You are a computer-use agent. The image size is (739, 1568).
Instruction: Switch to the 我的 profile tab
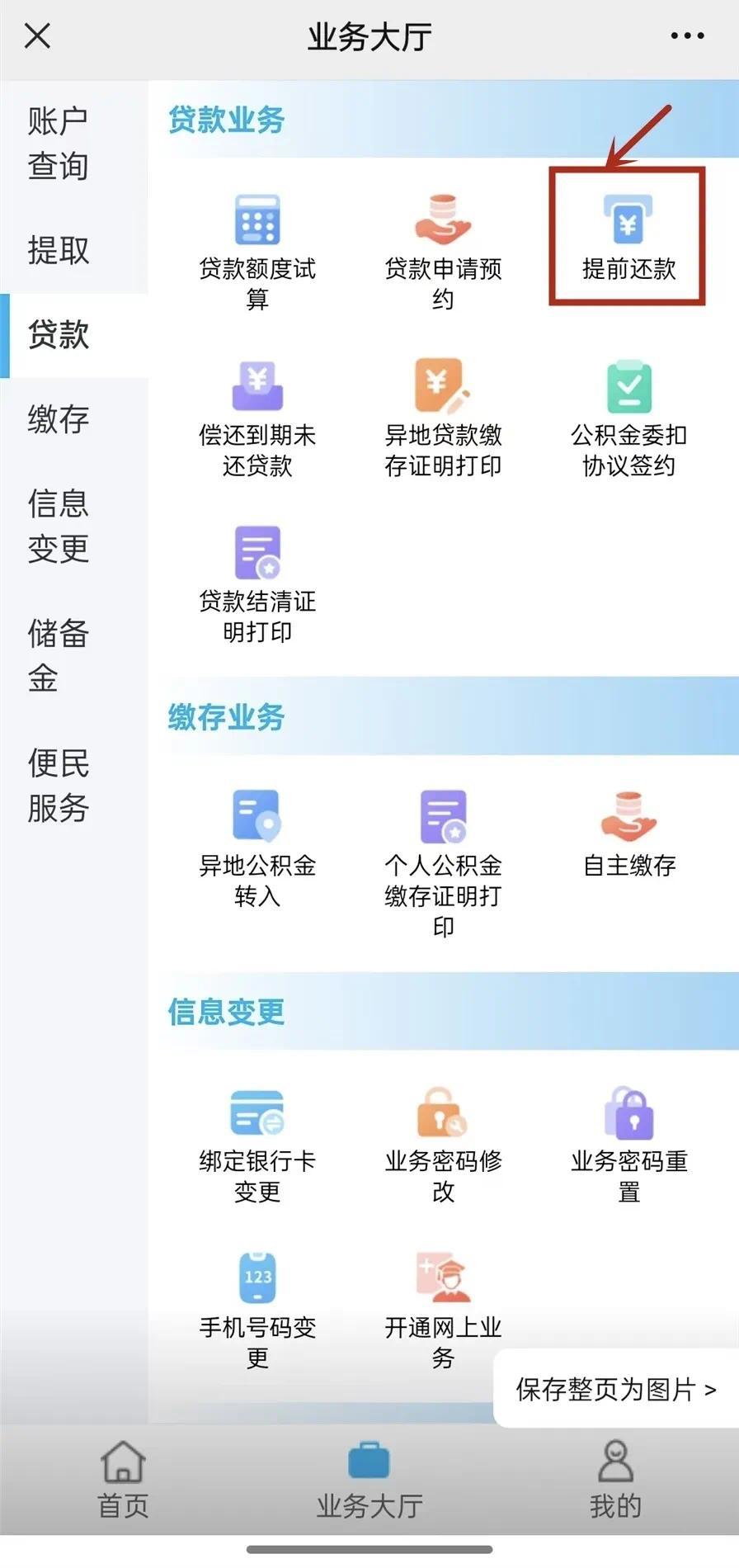click(x=614, y=1481)
